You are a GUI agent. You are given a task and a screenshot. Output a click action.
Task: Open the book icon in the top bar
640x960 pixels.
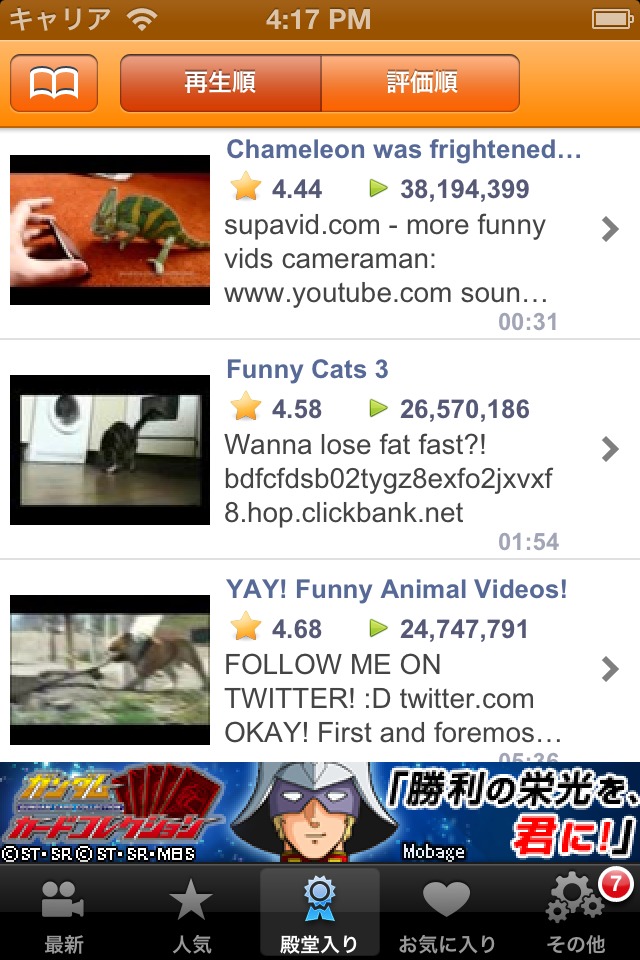(54, 83)
